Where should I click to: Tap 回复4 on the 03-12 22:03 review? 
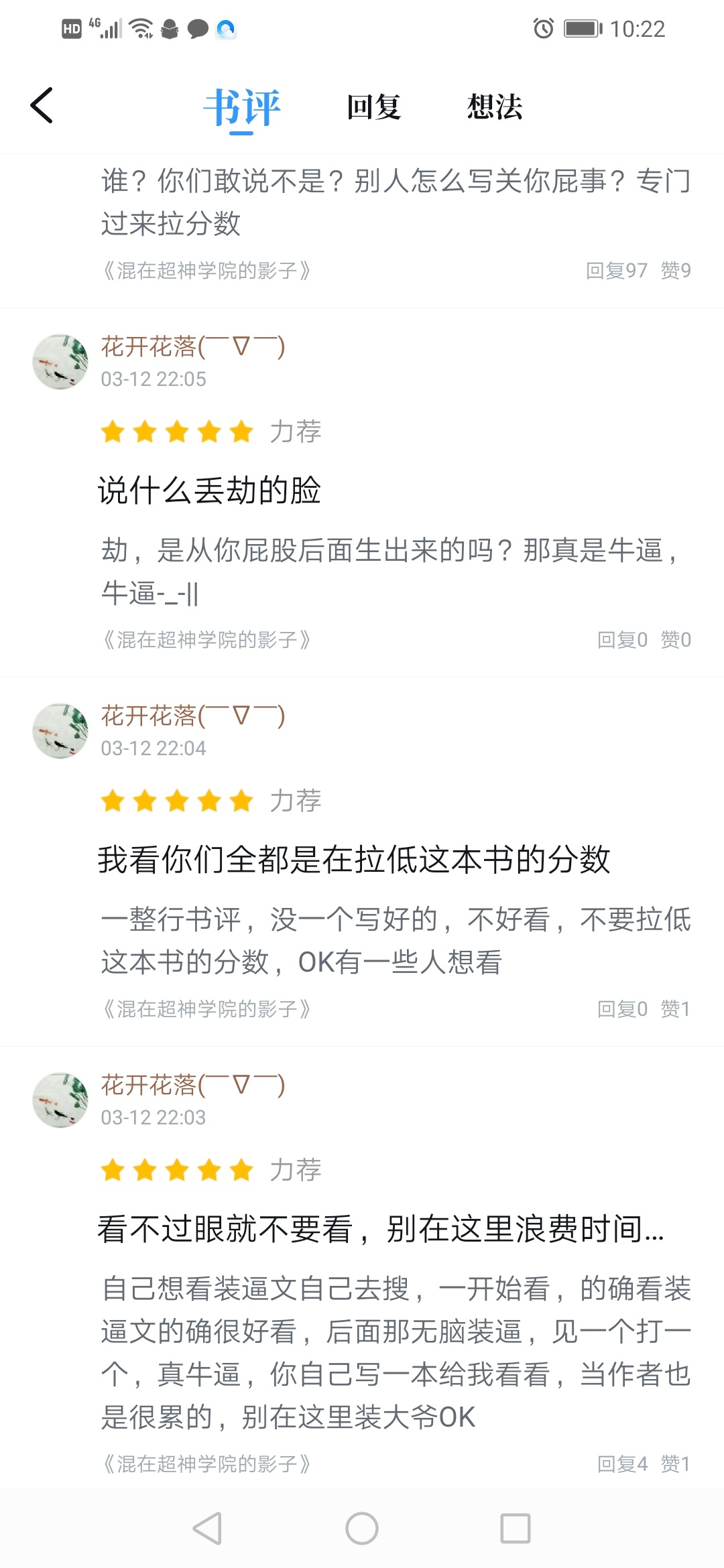[x=623, y=1464]
